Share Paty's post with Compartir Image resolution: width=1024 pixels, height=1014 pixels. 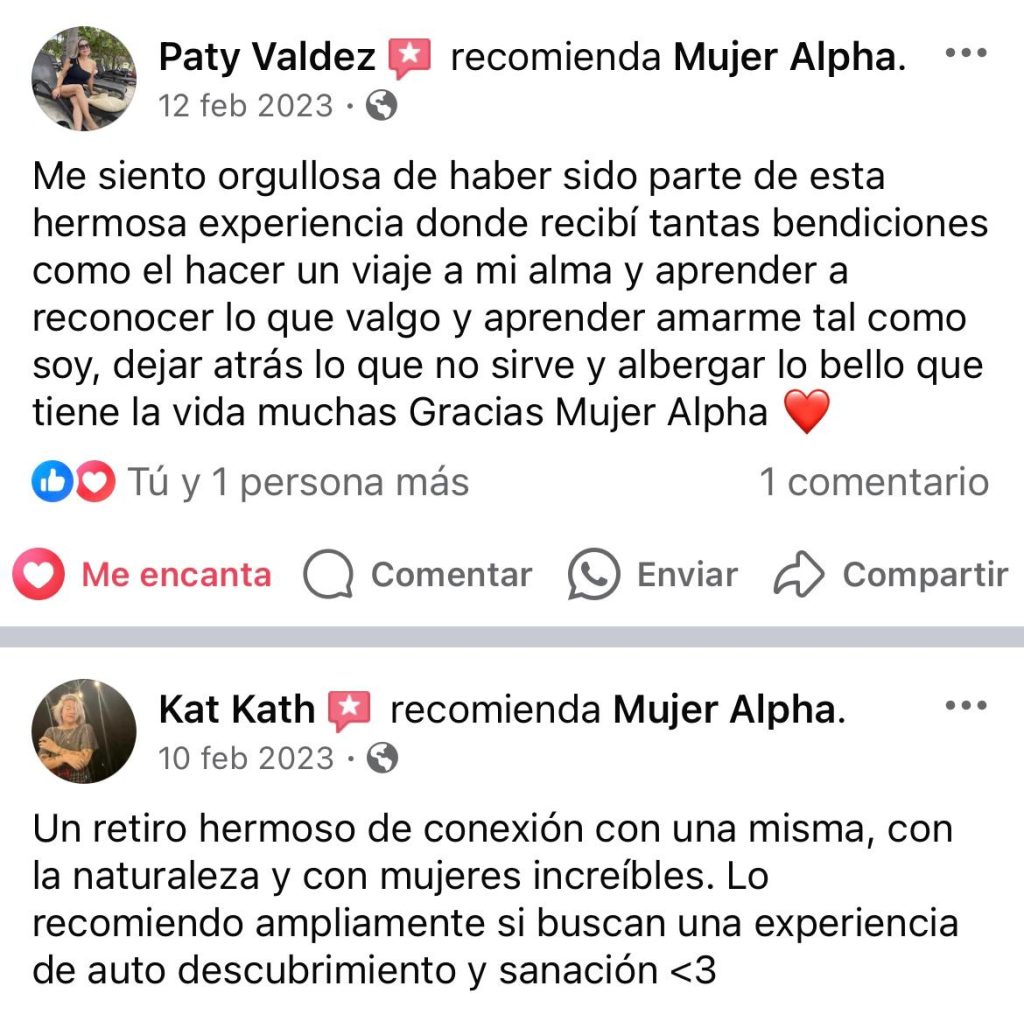(x=891, y=575)
